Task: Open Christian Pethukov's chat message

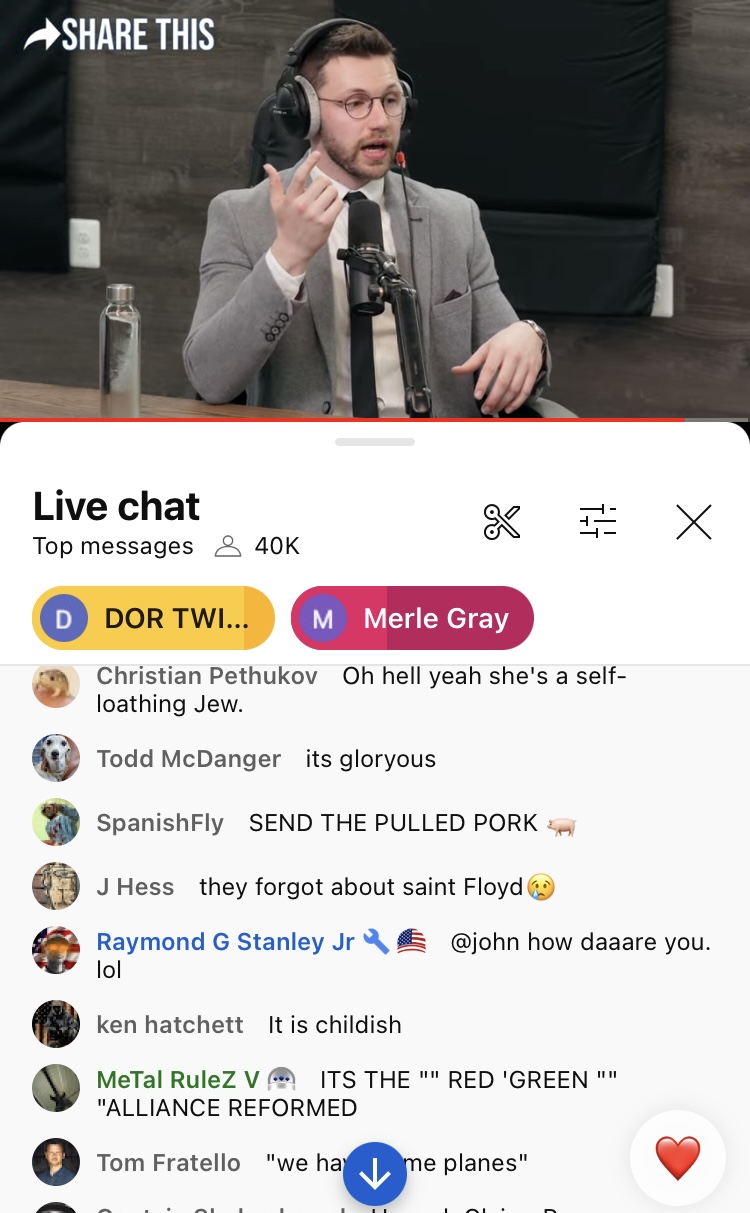Action: pyautogui.click(x=375, y=690)
